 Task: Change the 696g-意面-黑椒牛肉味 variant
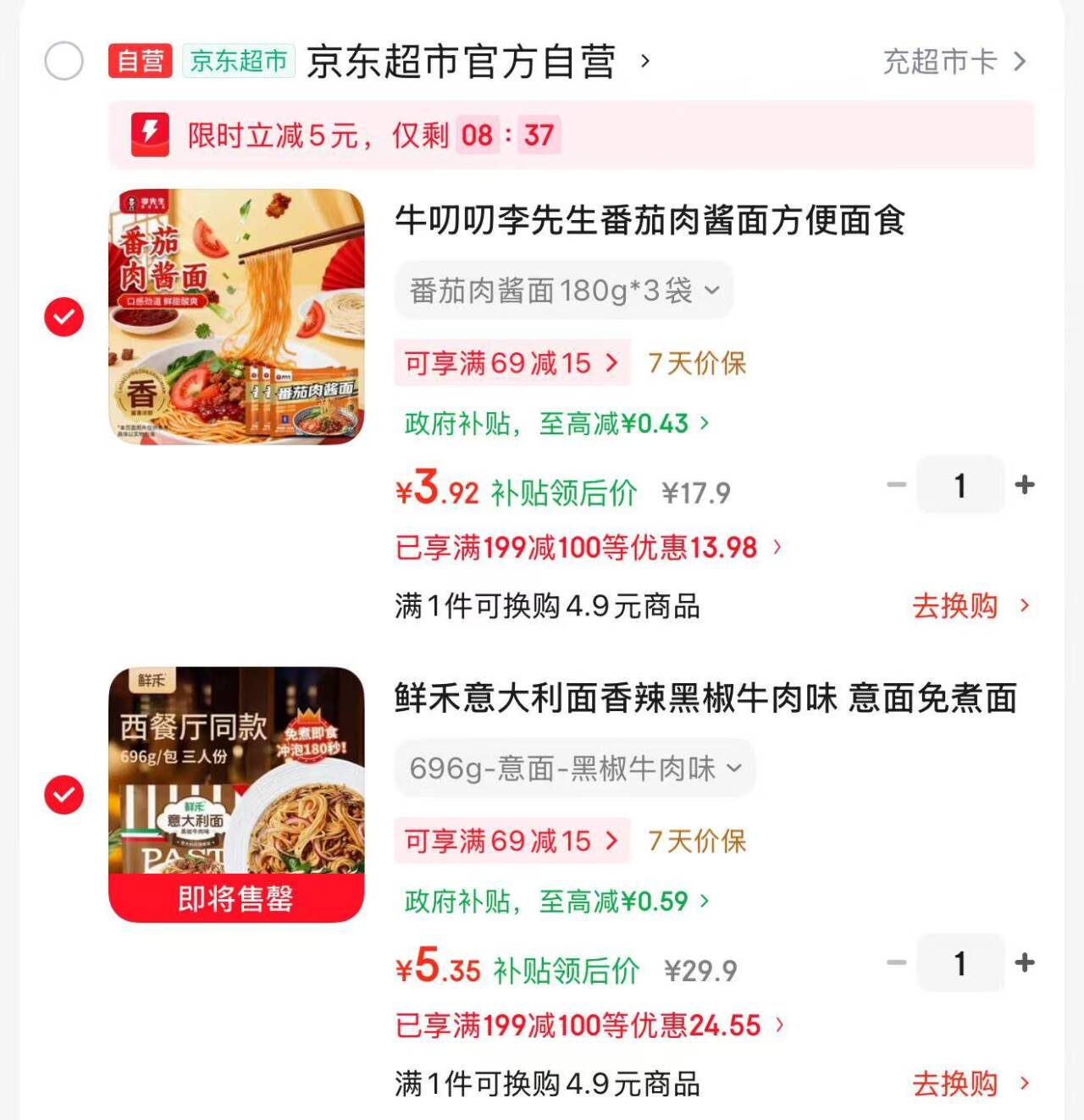(574, 769)
